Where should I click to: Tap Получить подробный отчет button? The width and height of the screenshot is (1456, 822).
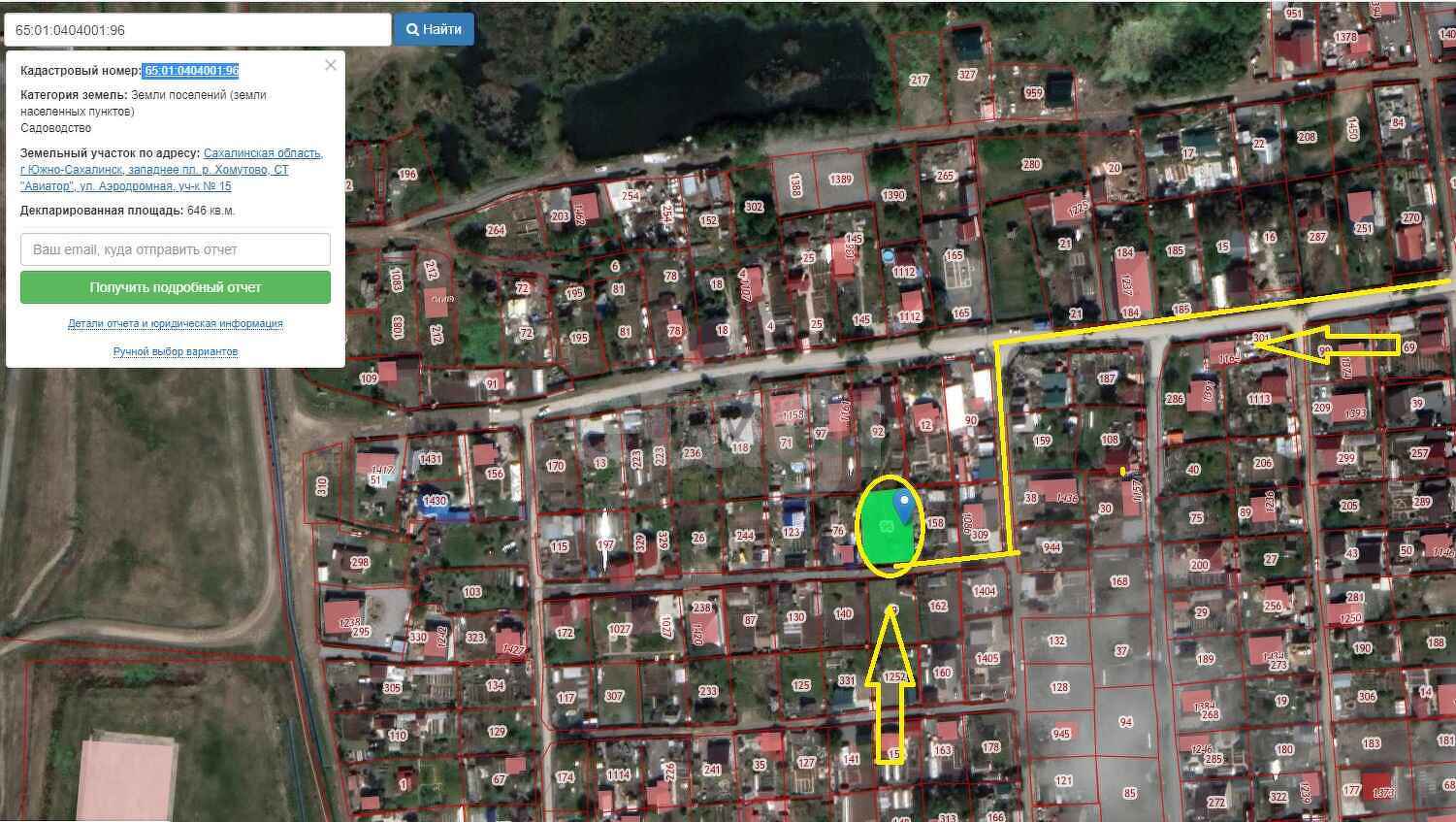(x=176, y=287)
